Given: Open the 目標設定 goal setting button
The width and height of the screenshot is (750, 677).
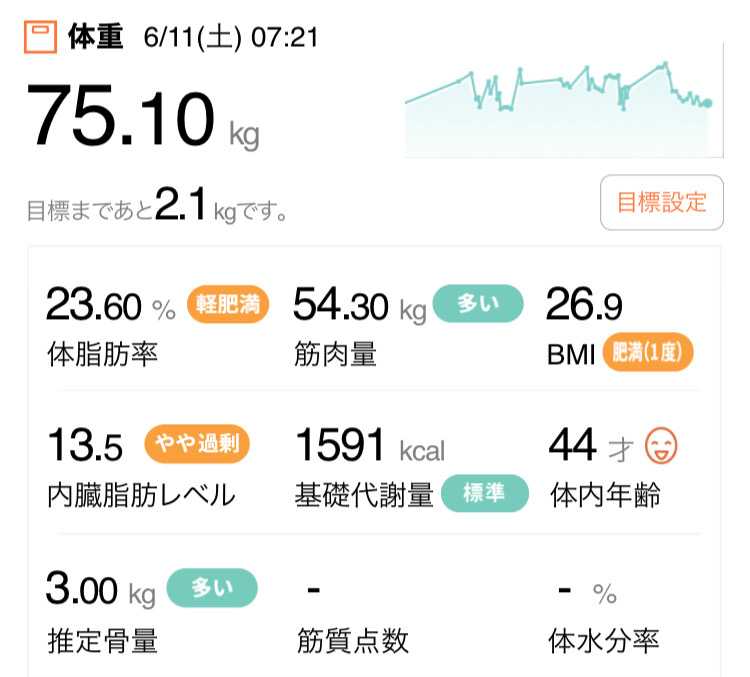Looking at the screenshot, I should 661,203.
